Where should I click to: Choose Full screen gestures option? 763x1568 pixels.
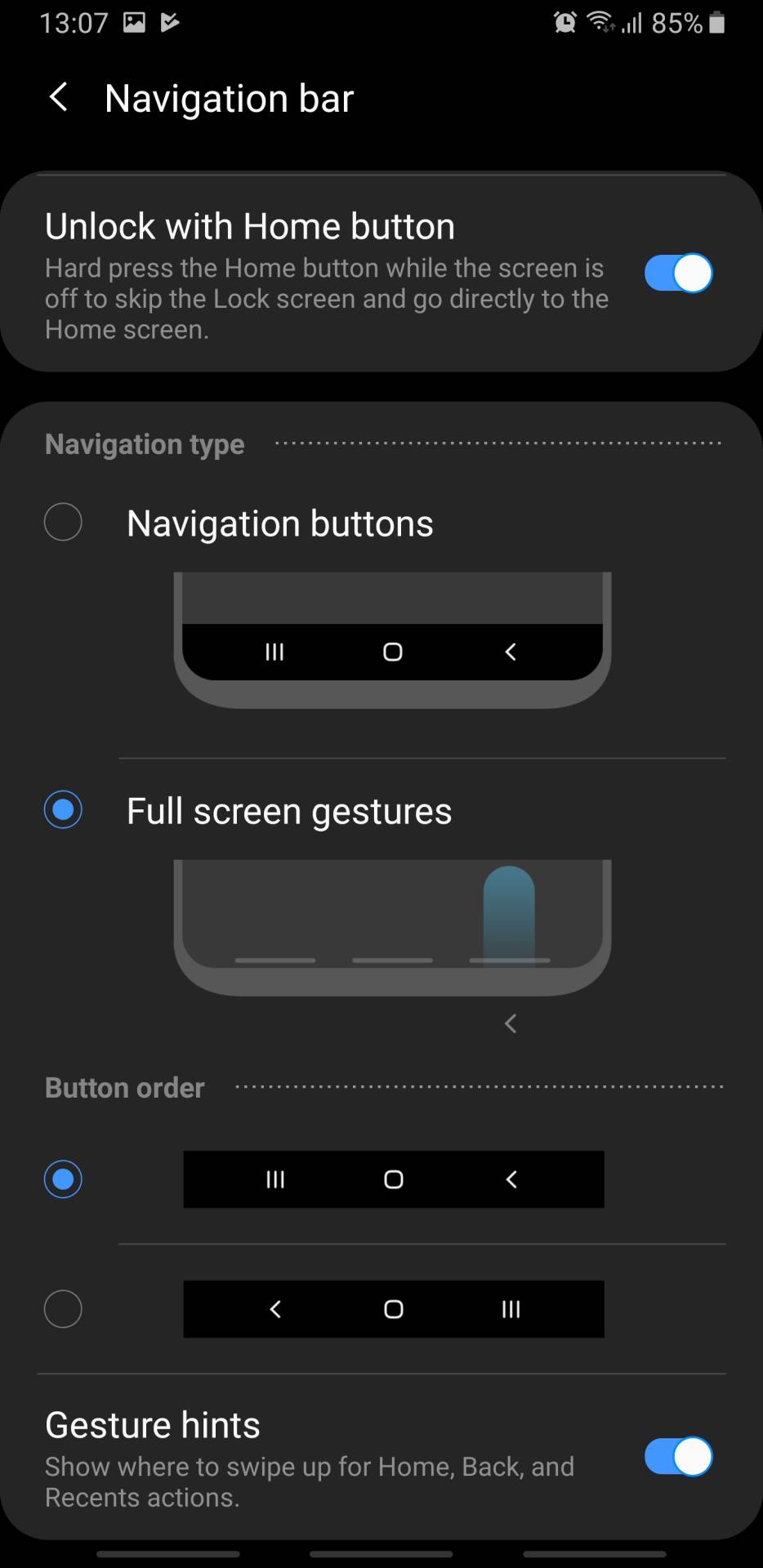[x=63, y=810]
